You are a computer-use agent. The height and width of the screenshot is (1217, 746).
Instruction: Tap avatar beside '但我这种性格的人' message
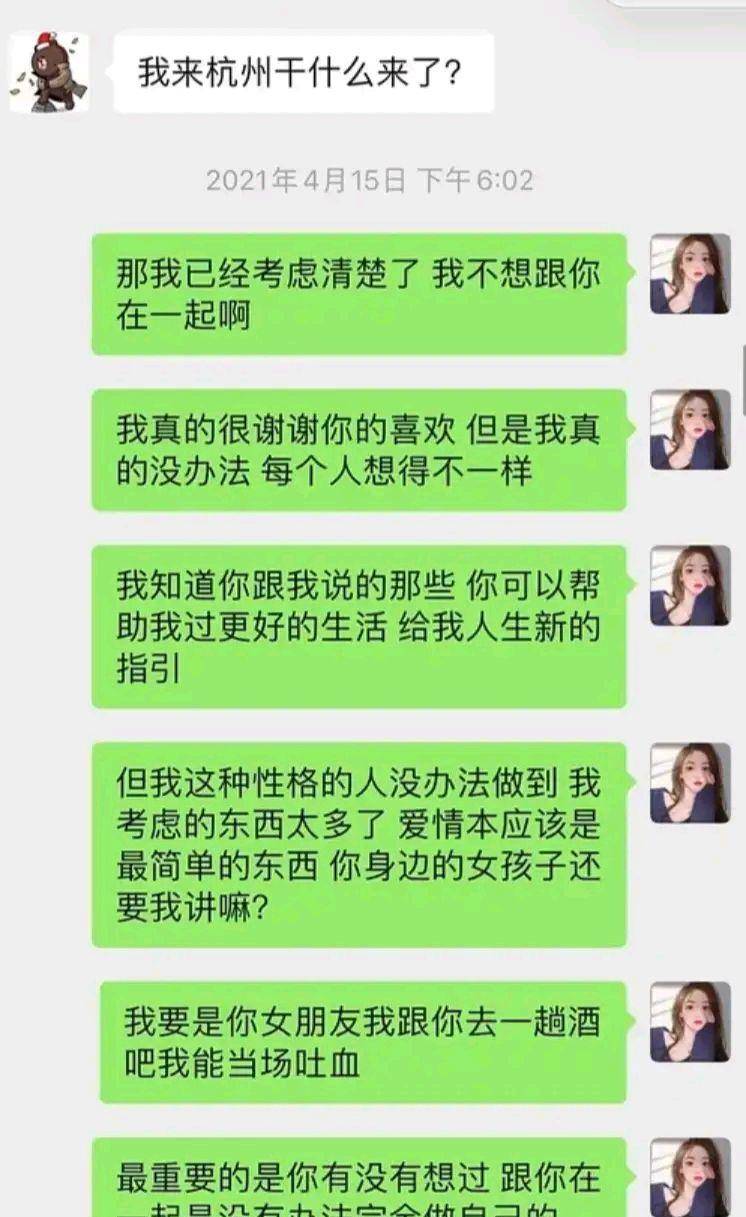(x=690, y=783)
